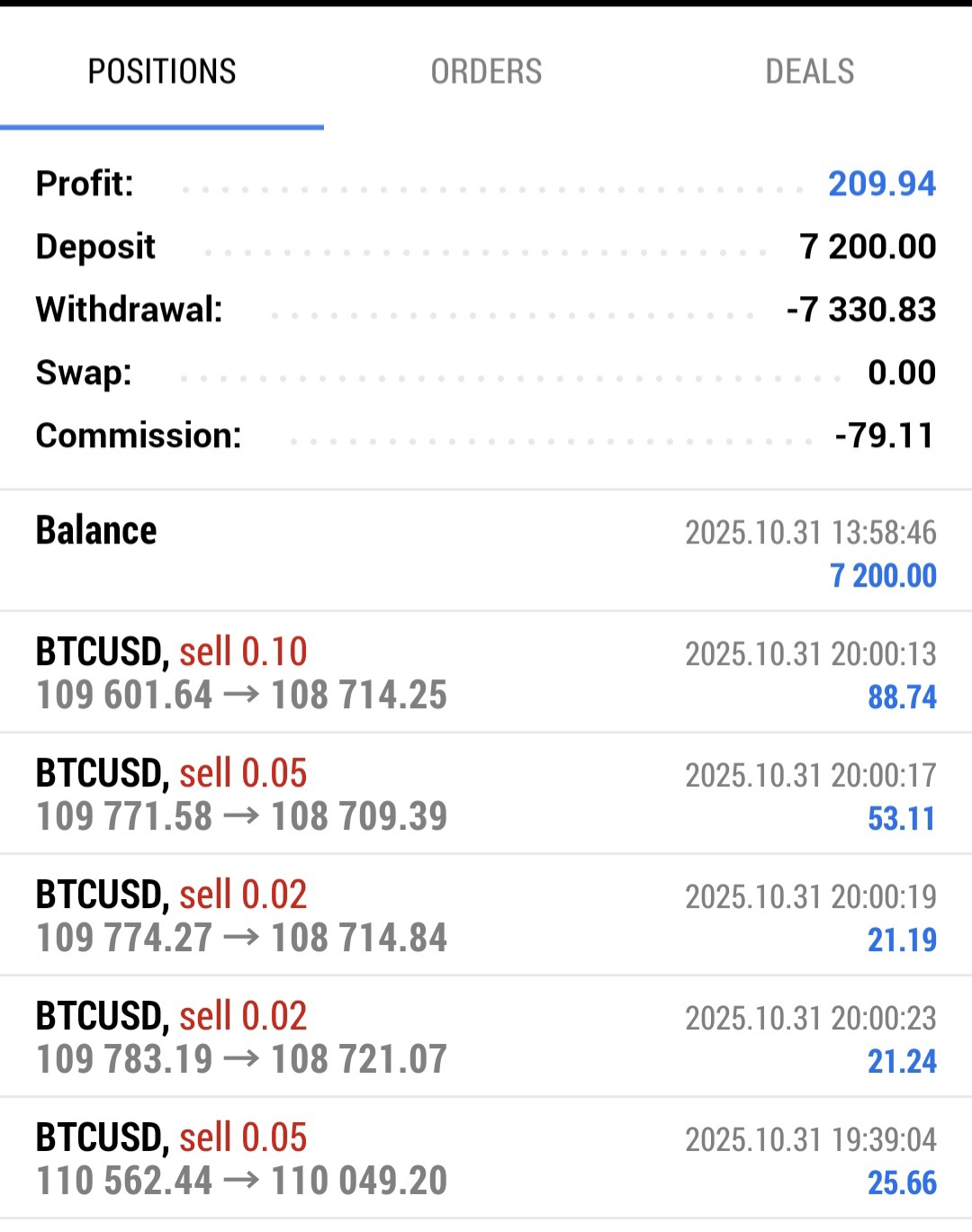This screenshot has width=972, height=1232.
Task: Open the BTCUSD position with 53.11 profit
Action: coord(486,795)
